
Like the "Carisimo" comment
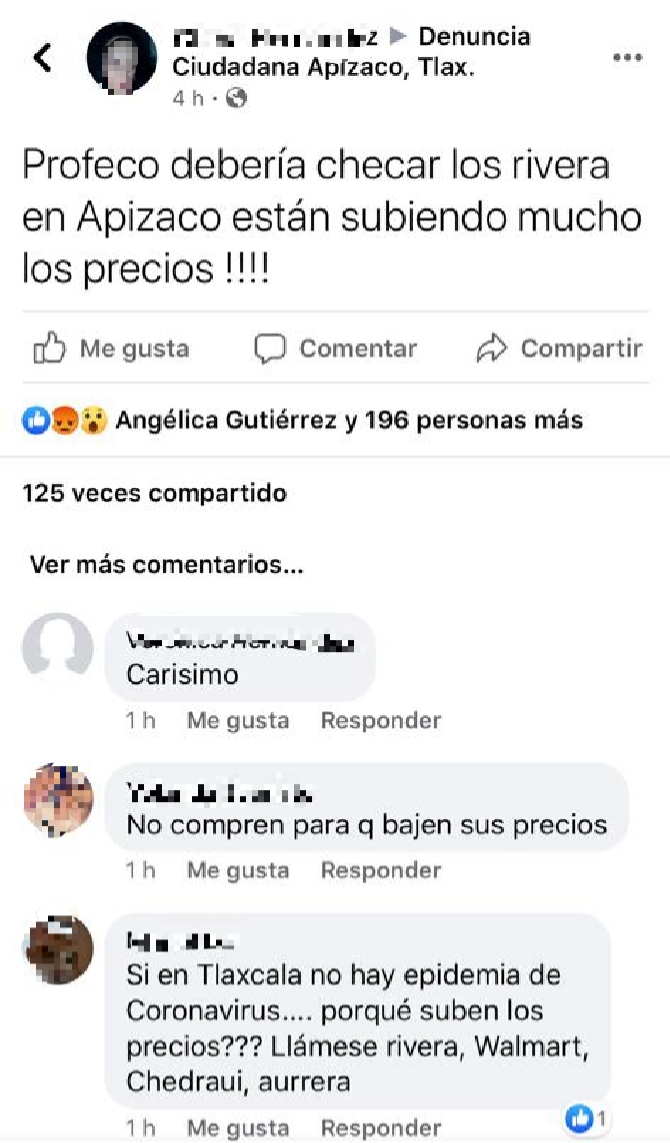238,720
